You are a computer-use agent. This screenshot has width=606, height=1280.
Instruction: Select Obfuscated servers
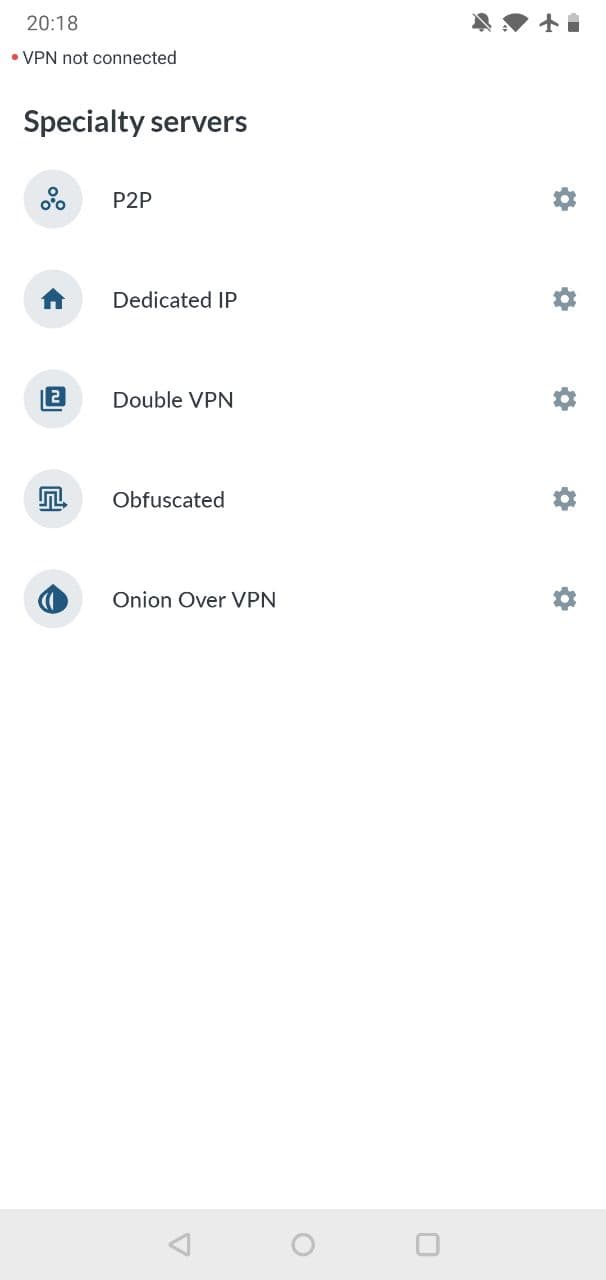click(x=270, y=499)
